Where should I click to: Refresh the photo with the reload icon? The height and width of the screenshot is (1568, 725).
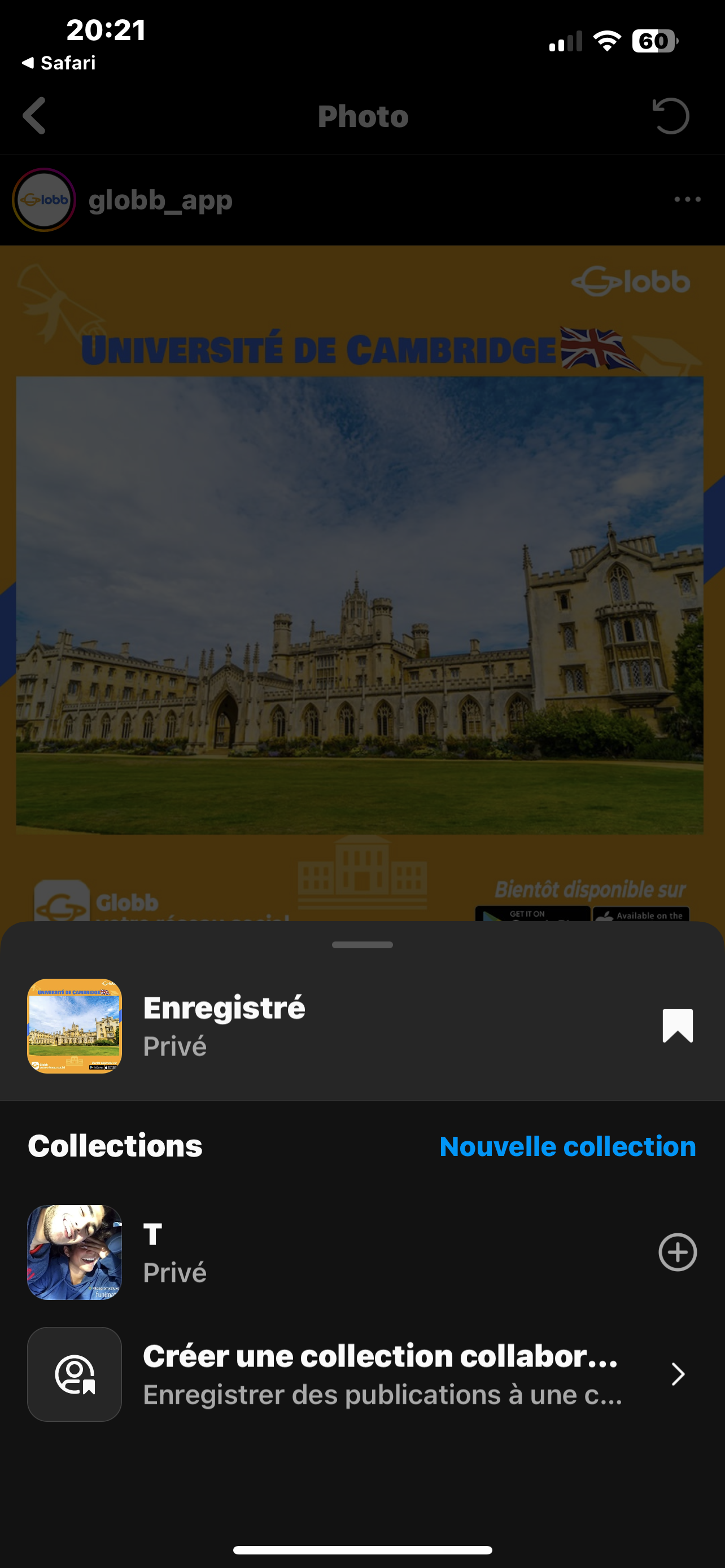tap(671, 116)
